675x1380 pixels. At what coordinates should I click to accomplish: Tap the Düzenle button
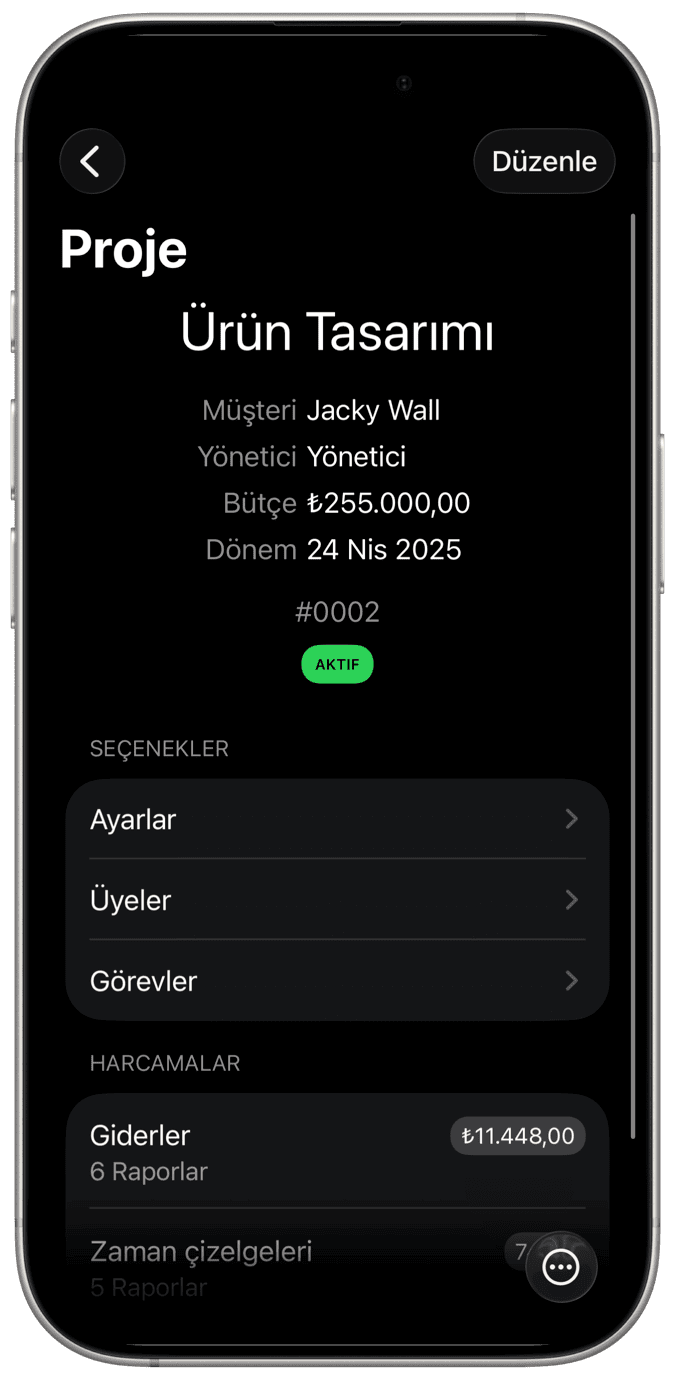(x=544, y=161)
